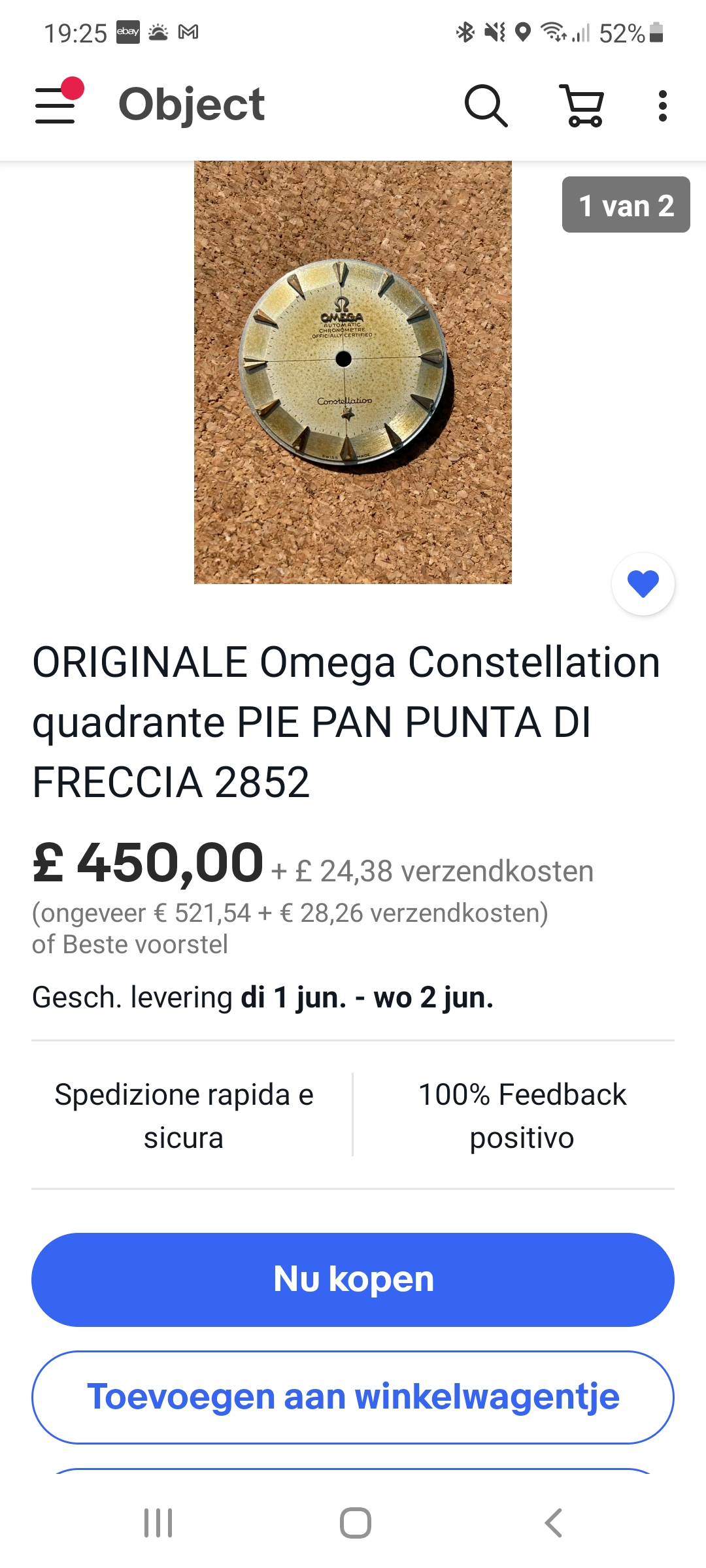Open the hamburger navigation menu
706x1568 pixels.
[x=56, y=105]
